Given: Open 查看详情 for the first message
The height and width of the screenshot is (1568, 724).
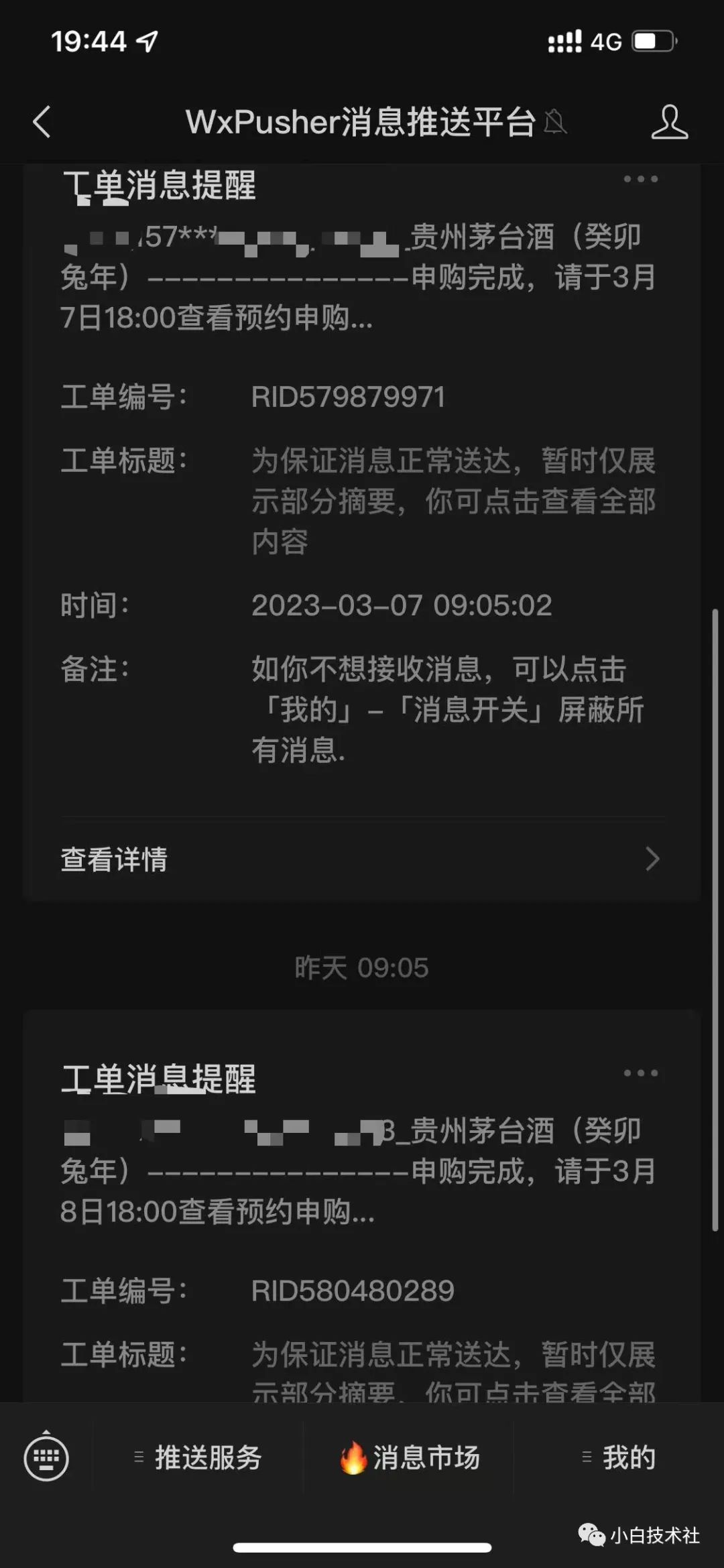Looking at the screenshot, I should [x=362, y=859].
